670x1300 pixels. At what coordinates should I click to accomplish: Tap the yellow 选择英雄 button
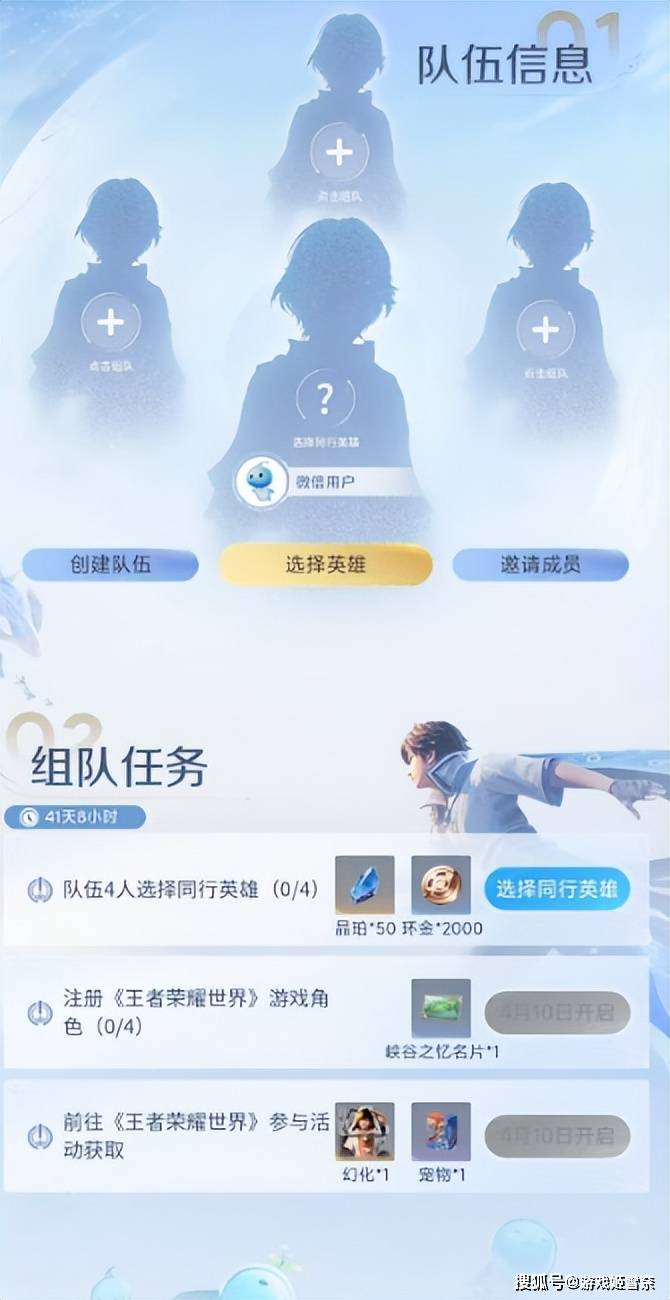point(325,565)
